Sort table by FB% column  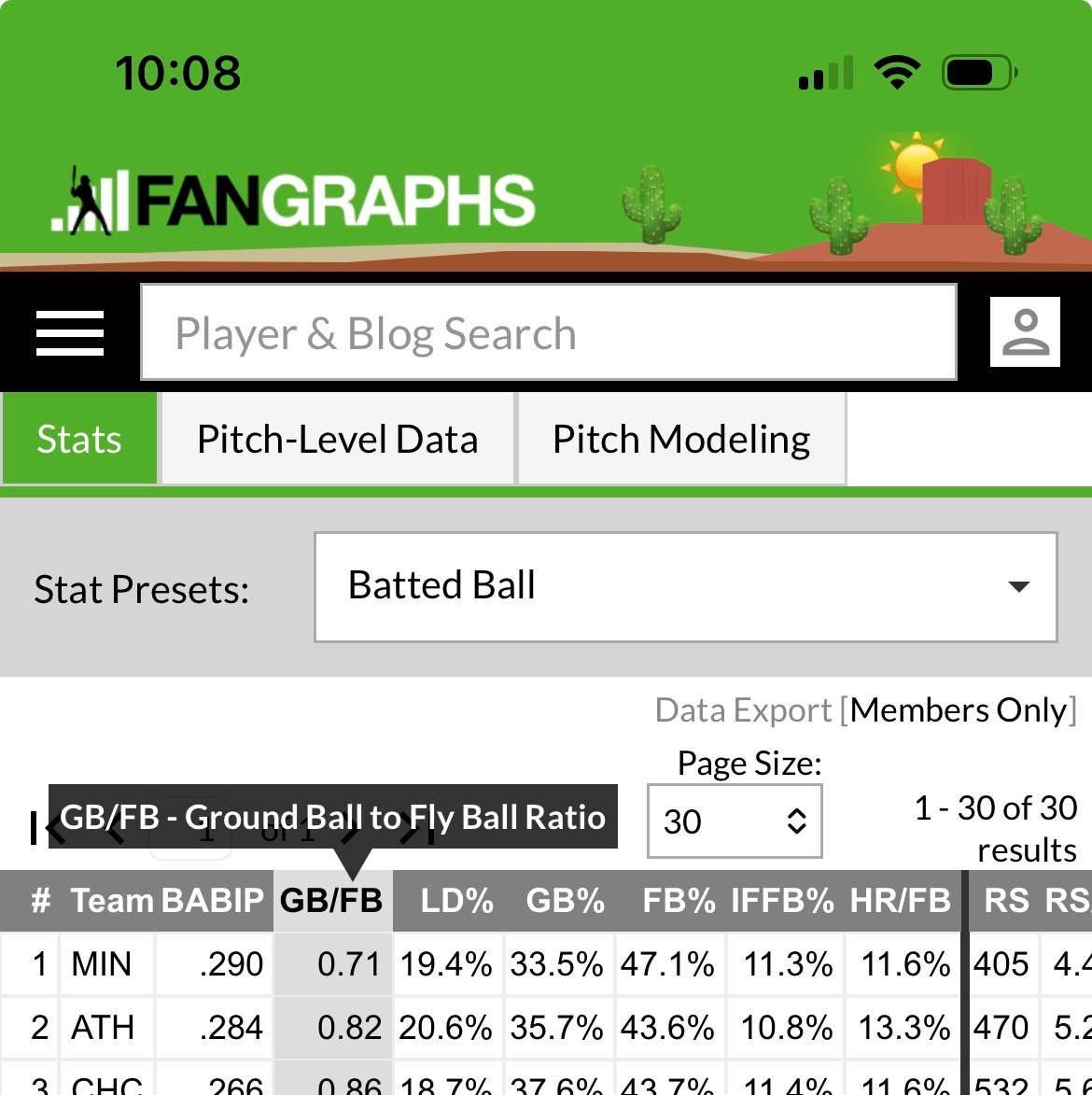(x=679, y=901)
